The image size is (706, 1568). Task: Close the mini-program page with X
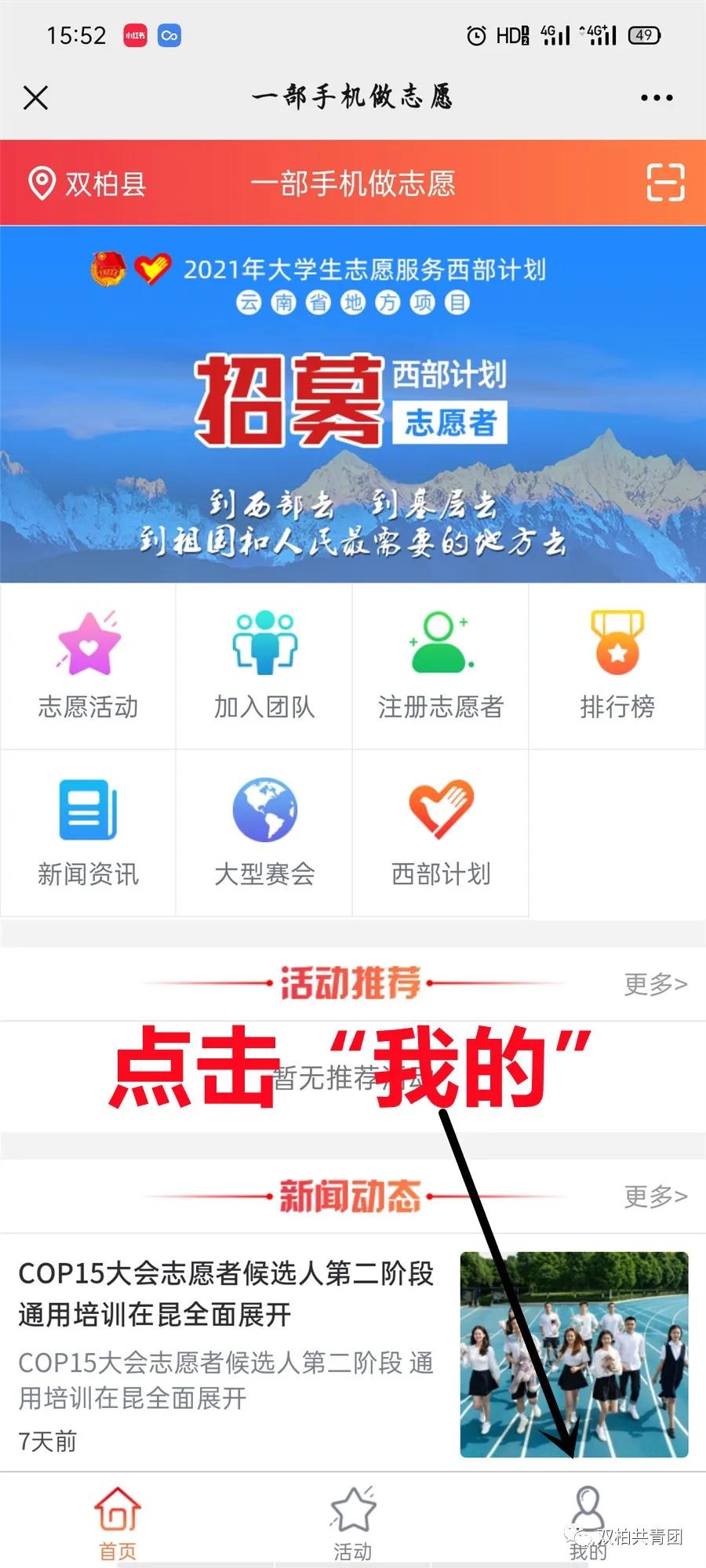pos(36,98)
